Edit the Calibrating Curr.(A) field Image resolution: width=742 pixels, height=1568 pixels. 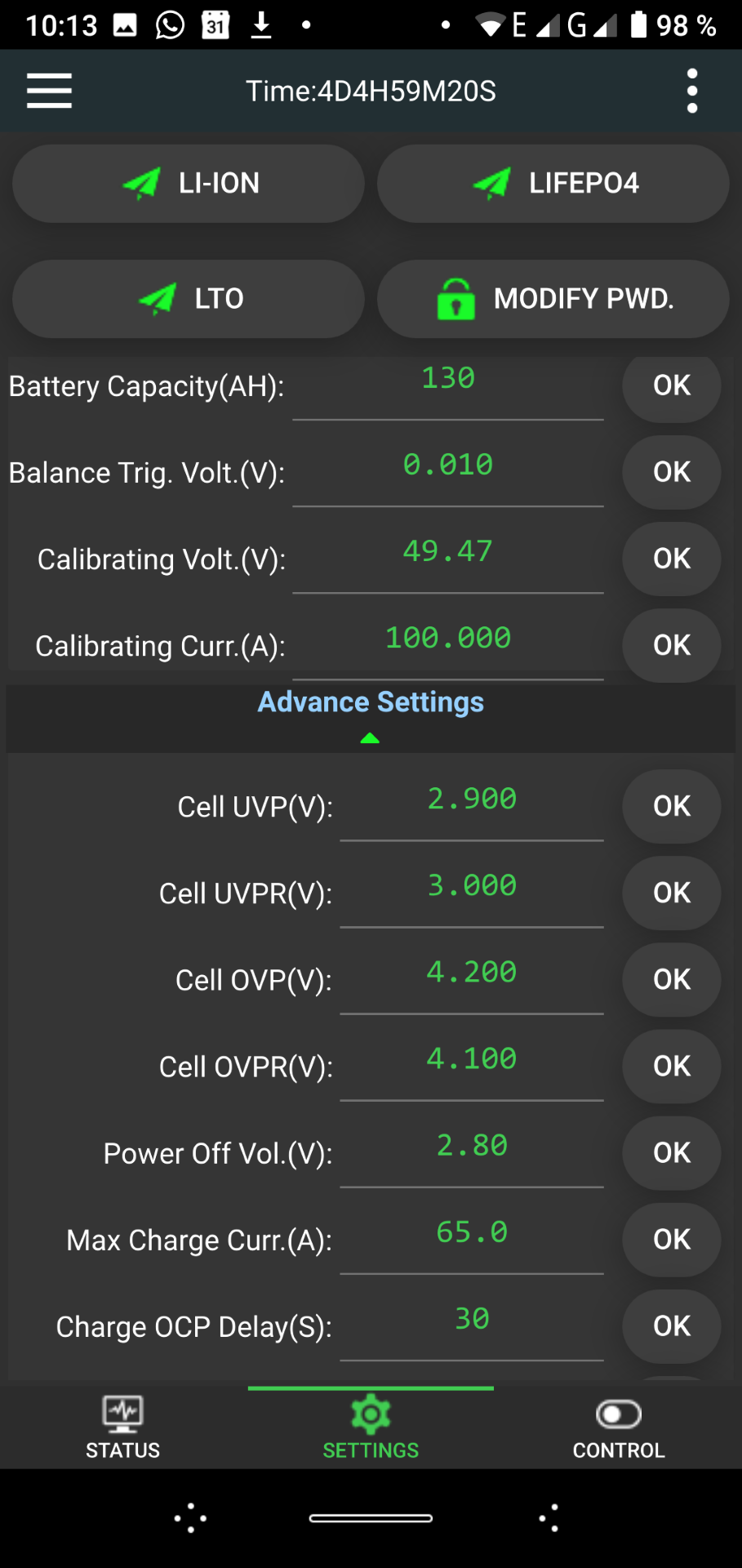point(448,646)
